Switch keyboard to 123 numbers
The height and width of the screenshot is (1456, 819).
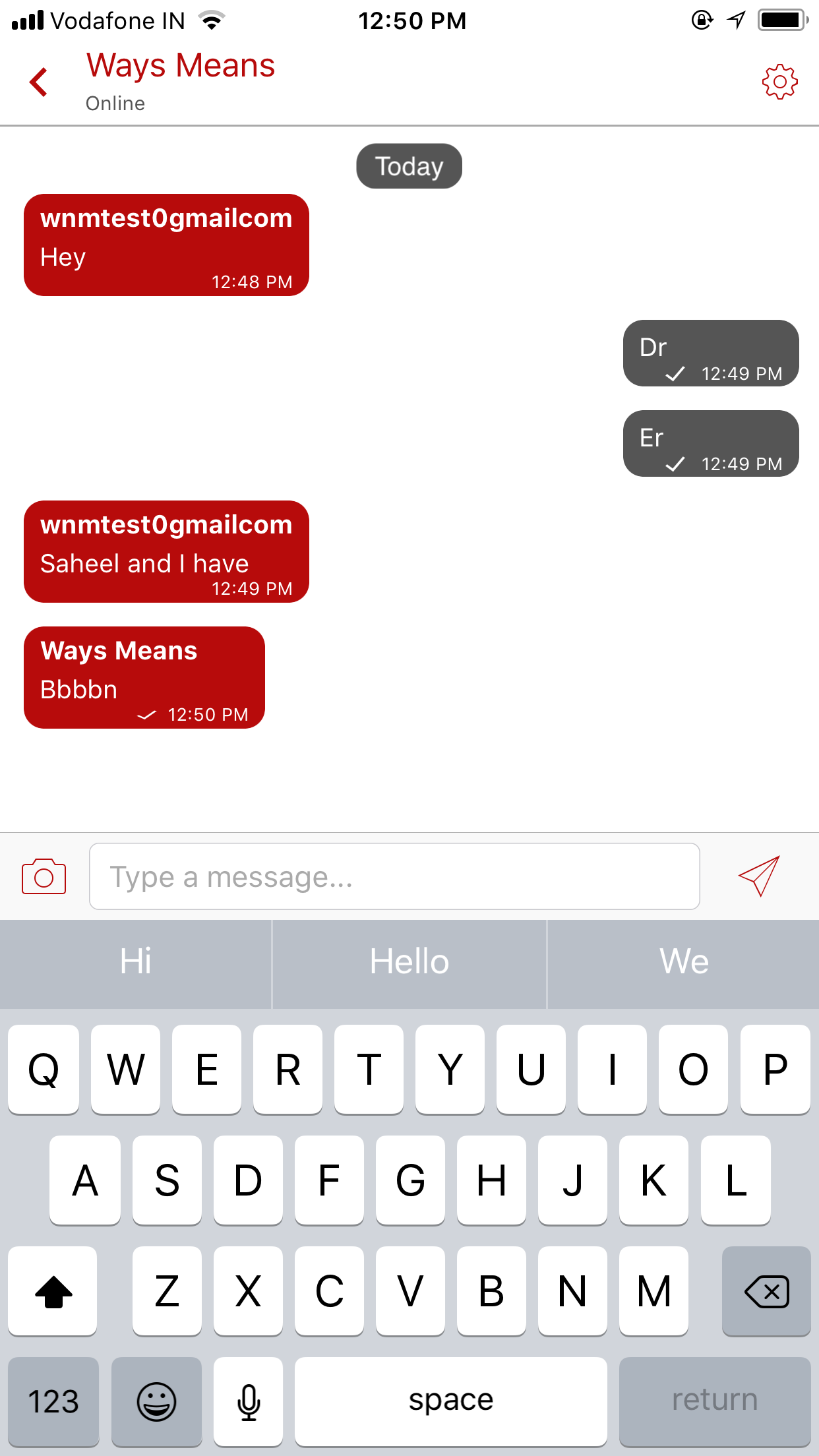(x=53, y=1401)
